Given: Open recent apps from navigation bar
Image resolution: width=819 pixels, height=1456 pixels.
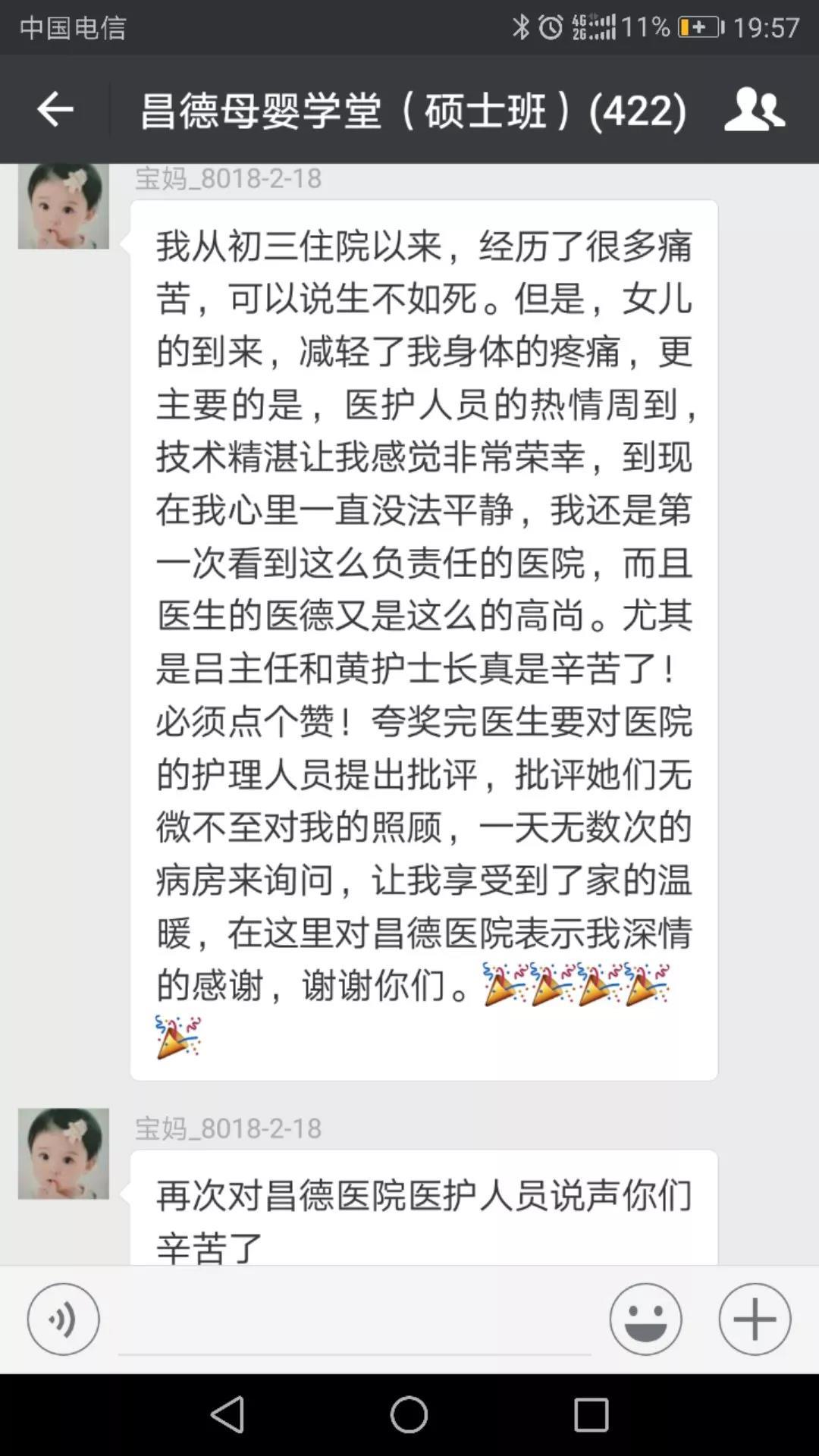Looking at the screenshot, I should coord(591,1415).
